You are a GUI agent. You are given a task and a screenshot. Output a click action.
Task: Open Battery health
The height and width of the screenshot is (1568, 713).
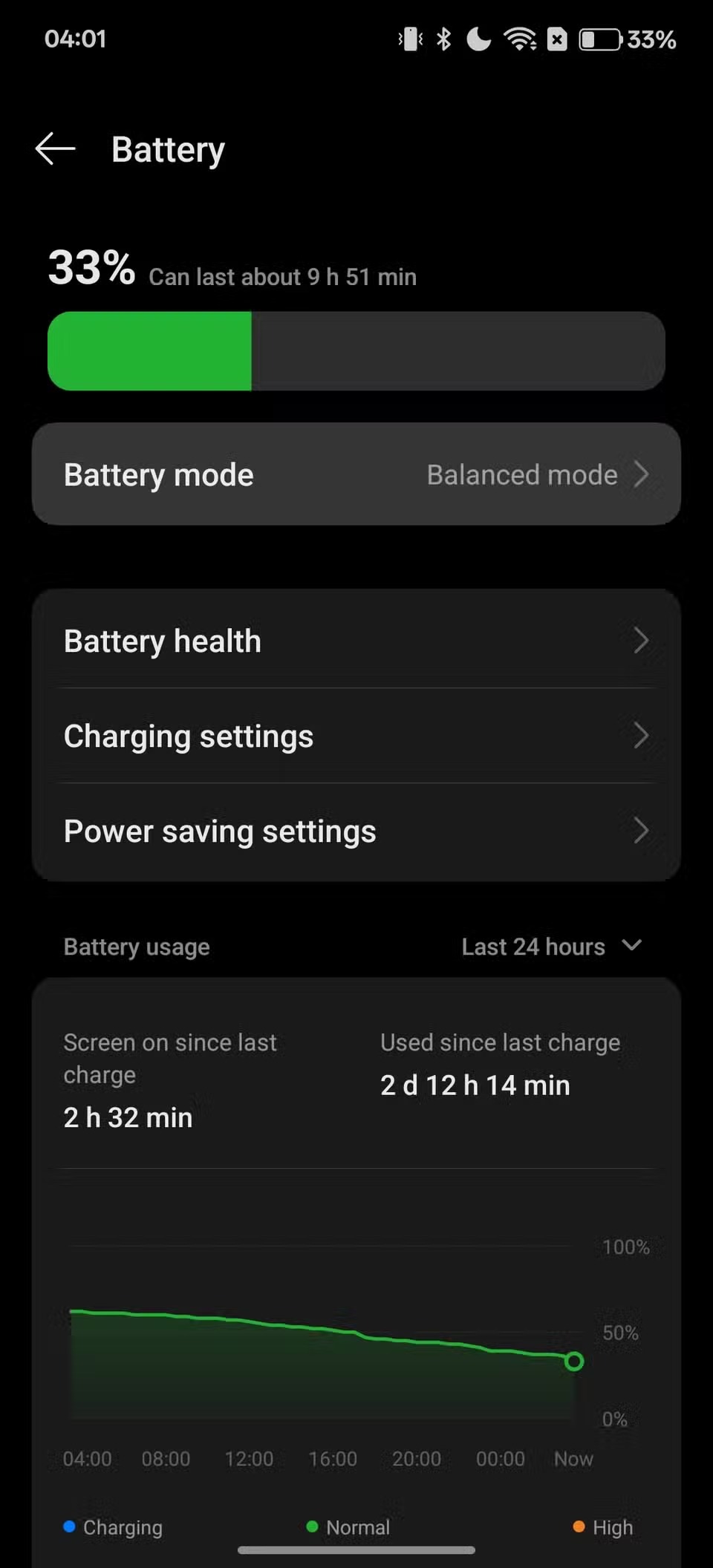click(356, 641)
